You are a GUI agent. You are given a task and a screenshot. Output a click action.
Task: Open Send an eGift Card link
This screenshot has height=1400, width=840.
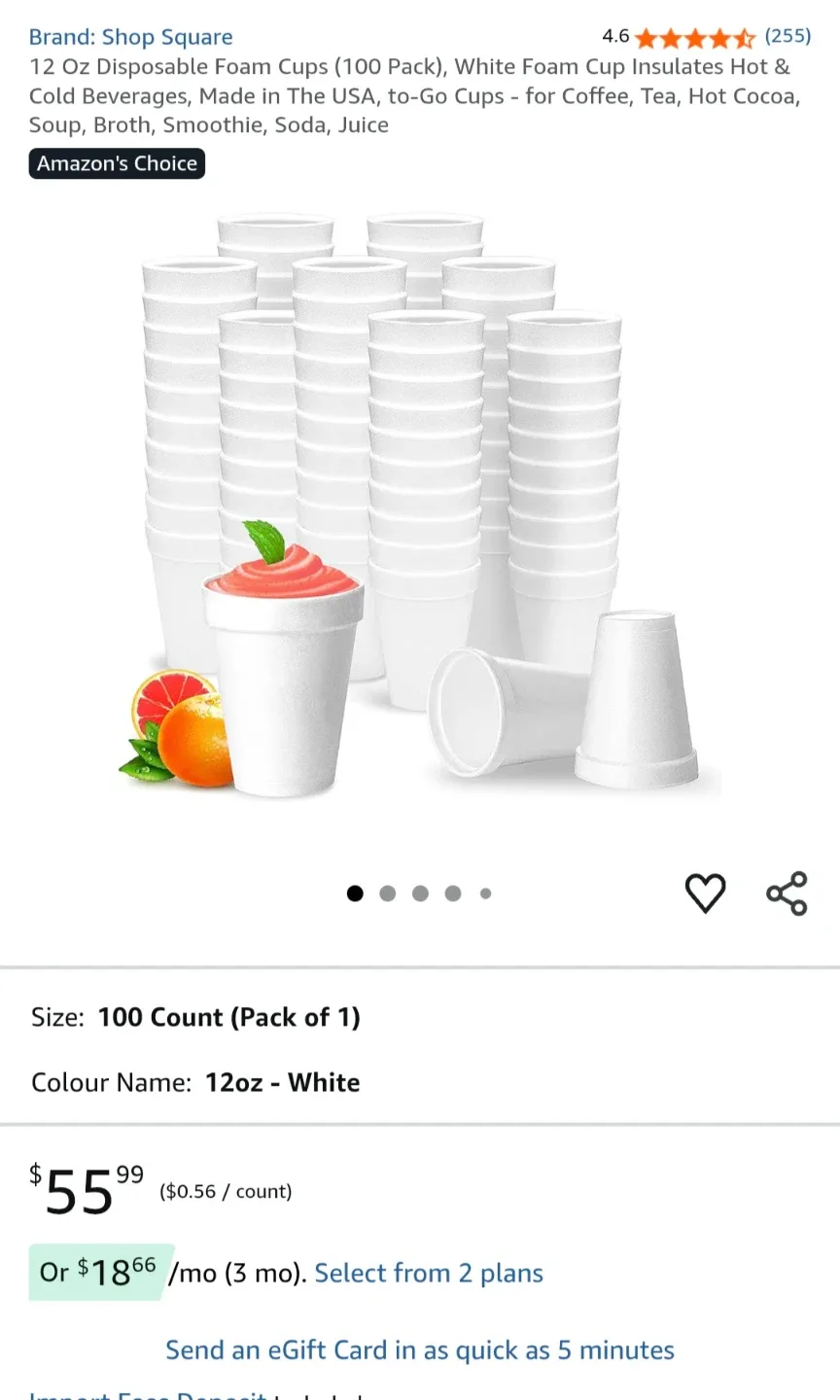tap(419, 1349)
